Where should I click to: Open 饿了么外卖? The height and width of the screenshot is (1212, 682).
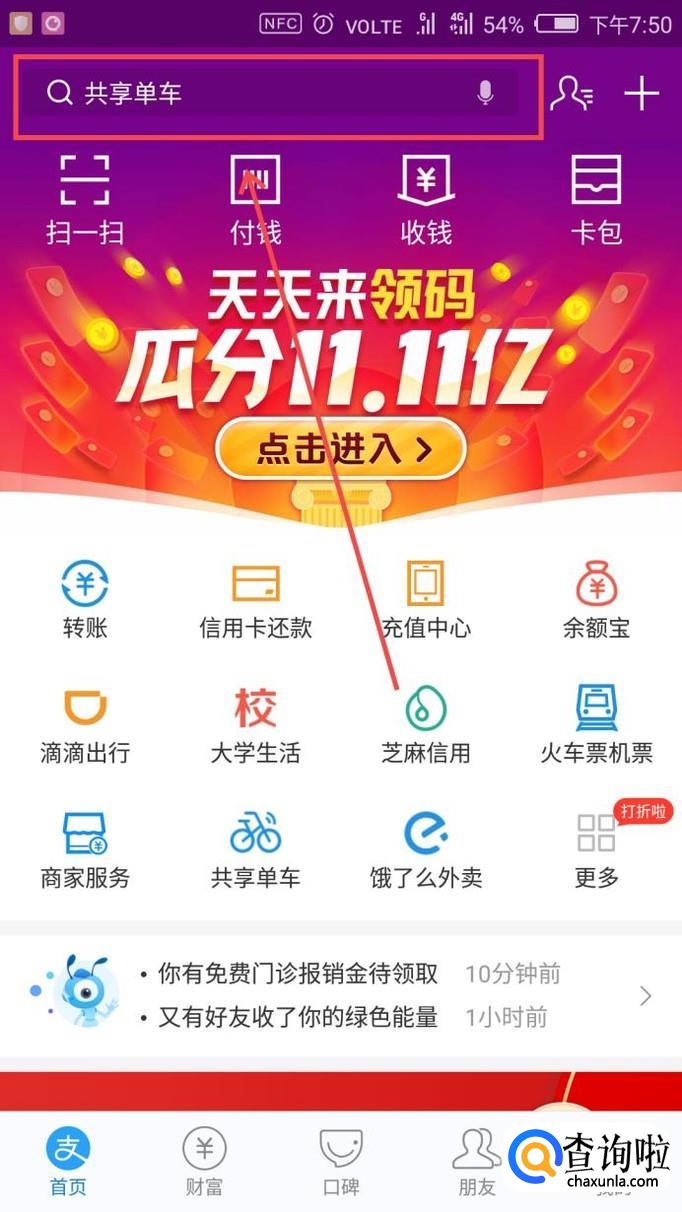426,849
